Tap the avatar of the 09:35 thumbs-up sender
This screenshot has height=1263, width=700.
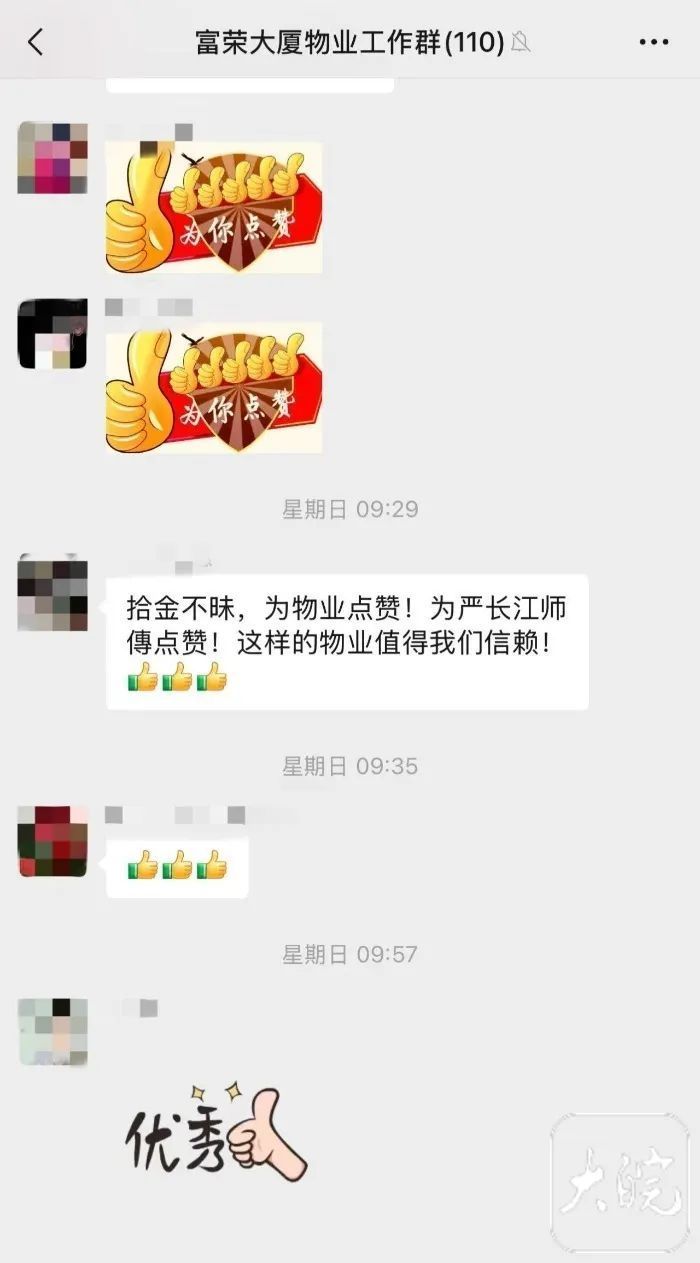click(x=53, y=841)
